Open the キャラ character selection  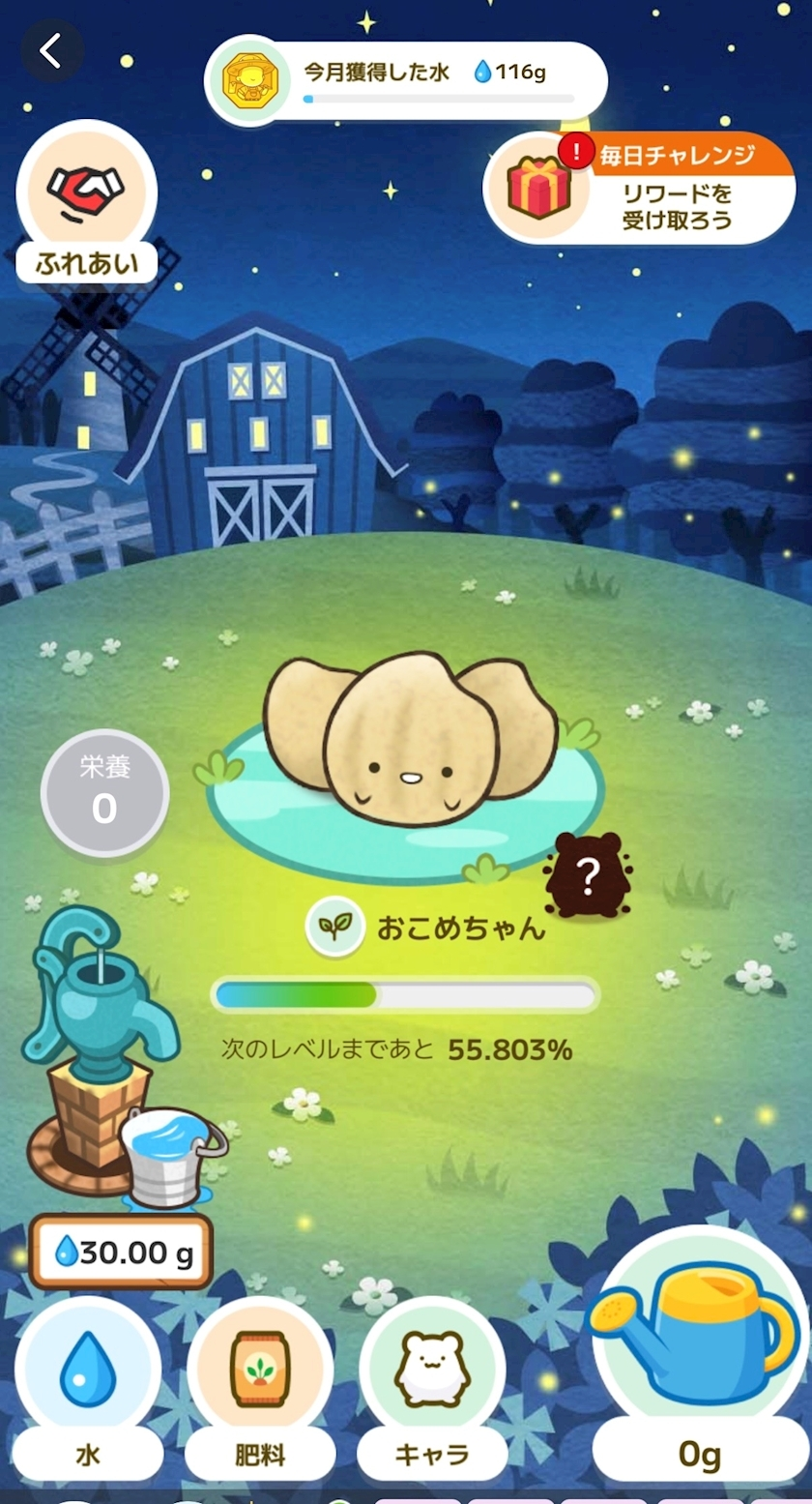pyautogui.click(x=432, y=1368)
